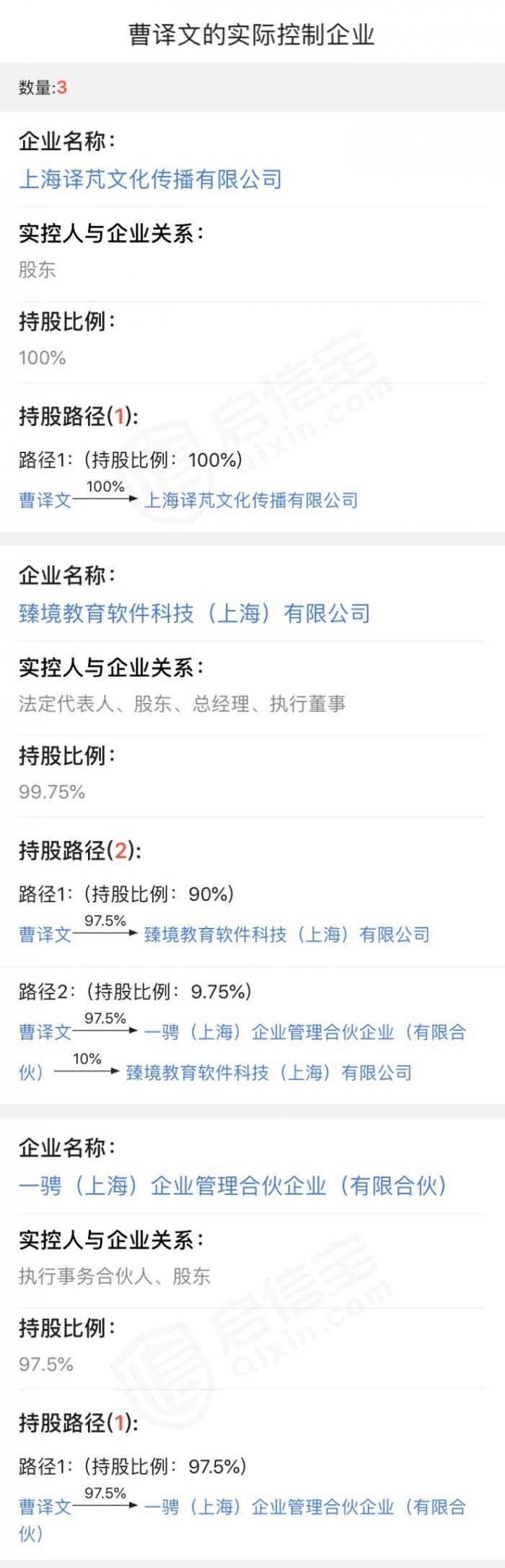Open 臻境教育软件科技（上海）有限公司 company name link

(x=195, y=613)
